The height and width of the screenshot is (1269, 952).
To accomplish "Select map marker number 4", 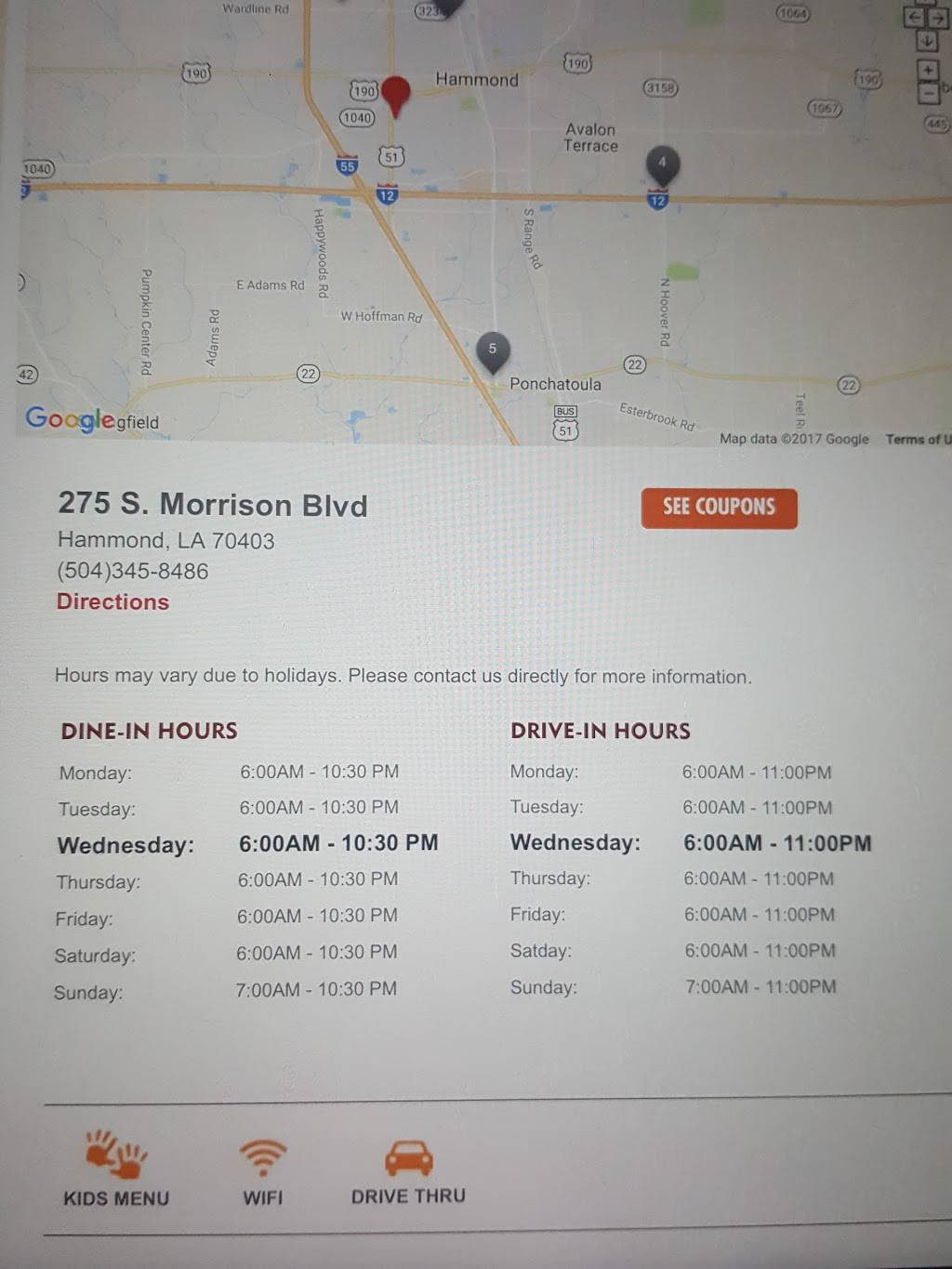I will click(x=662, y=163).
